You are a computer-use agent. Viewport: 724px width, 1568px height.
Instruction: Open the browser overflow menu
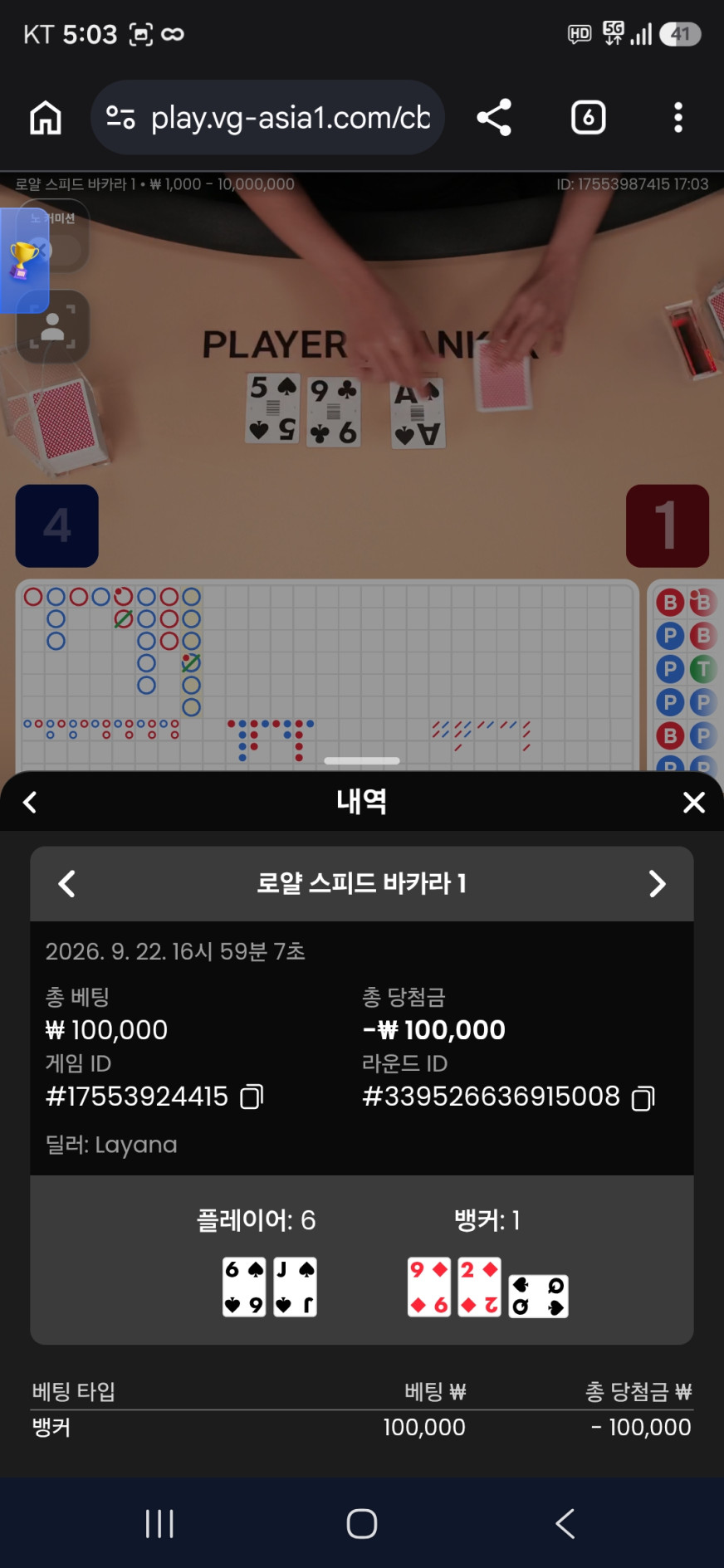coord(678,118)
